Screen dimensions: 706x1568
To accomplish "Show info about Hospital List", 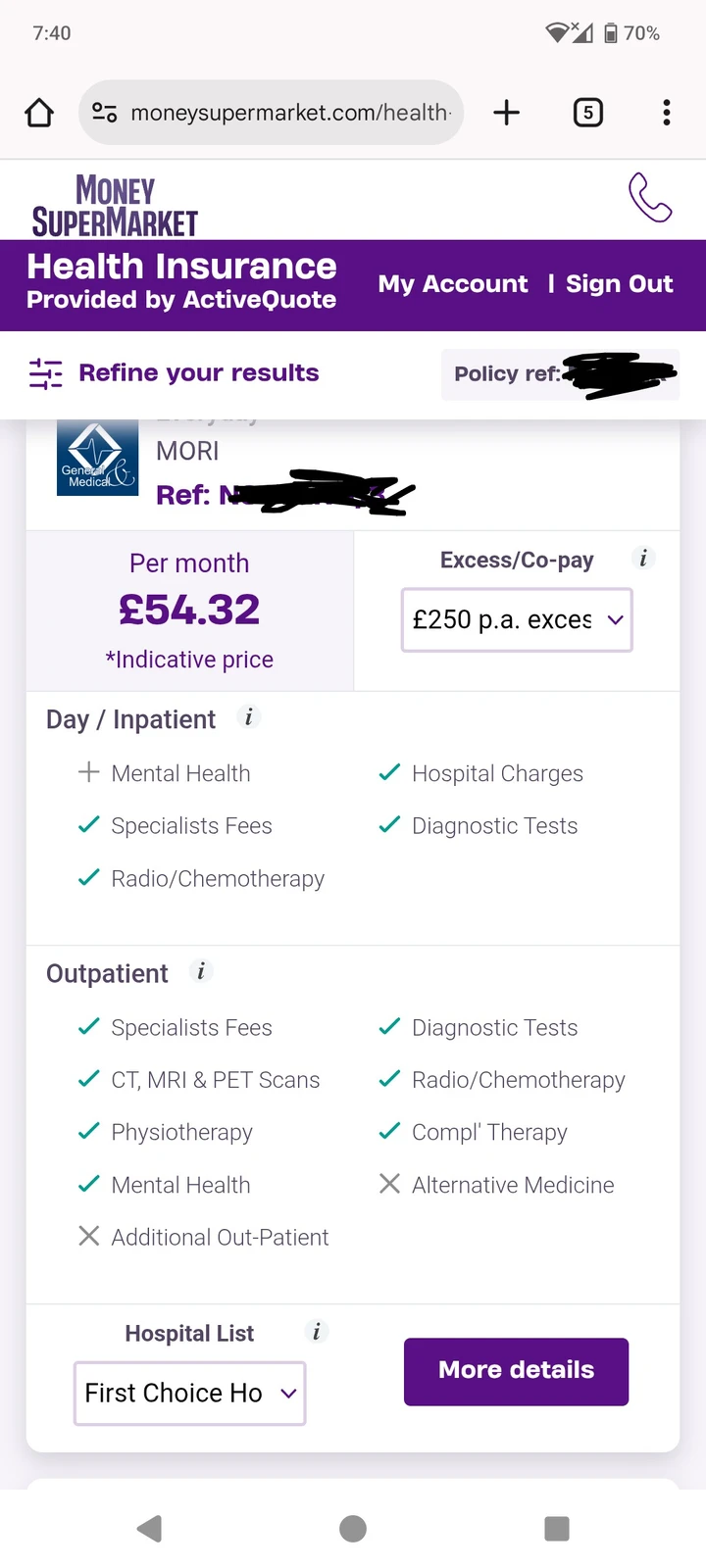I will pyautogui.click(x=316, y=1332).
